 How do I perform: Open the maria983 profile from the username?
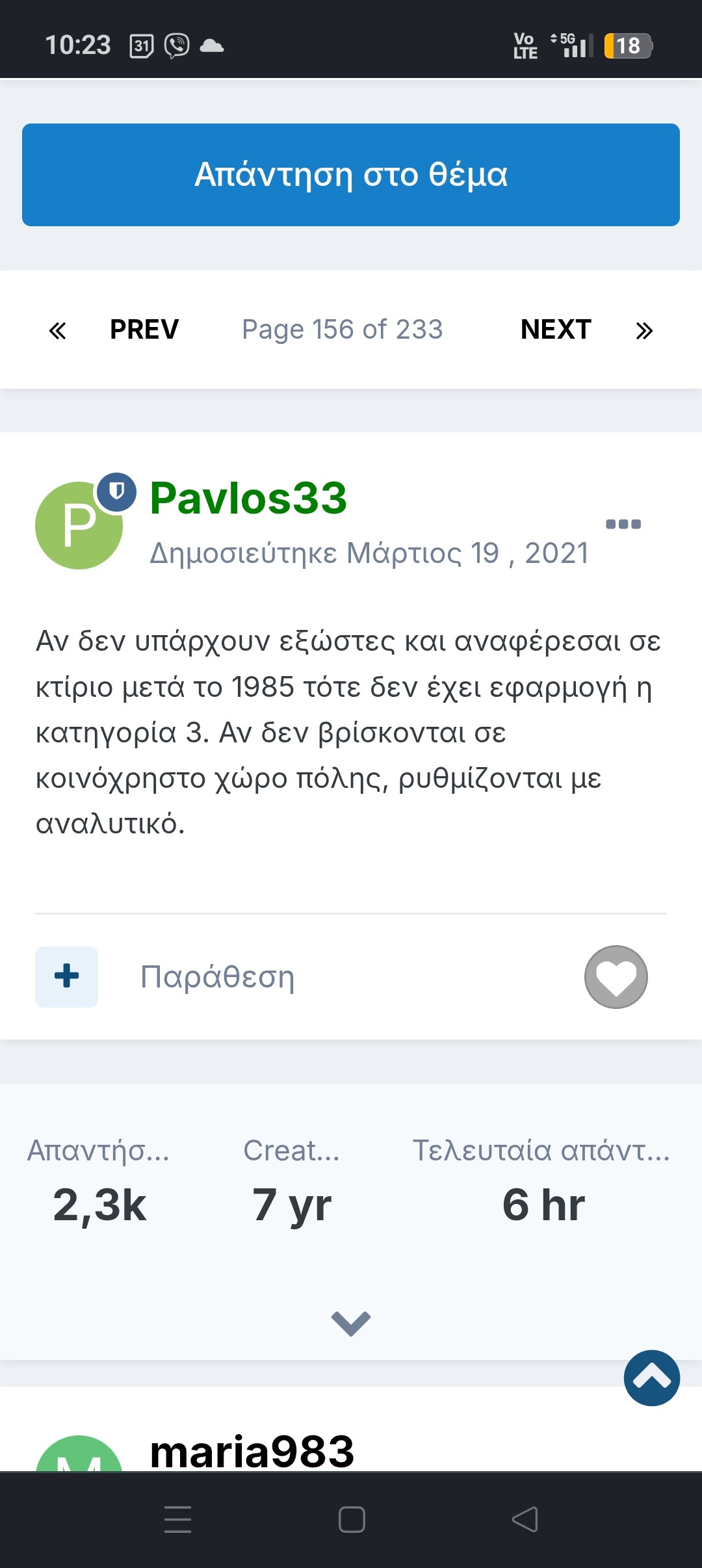pos(252,1451)
